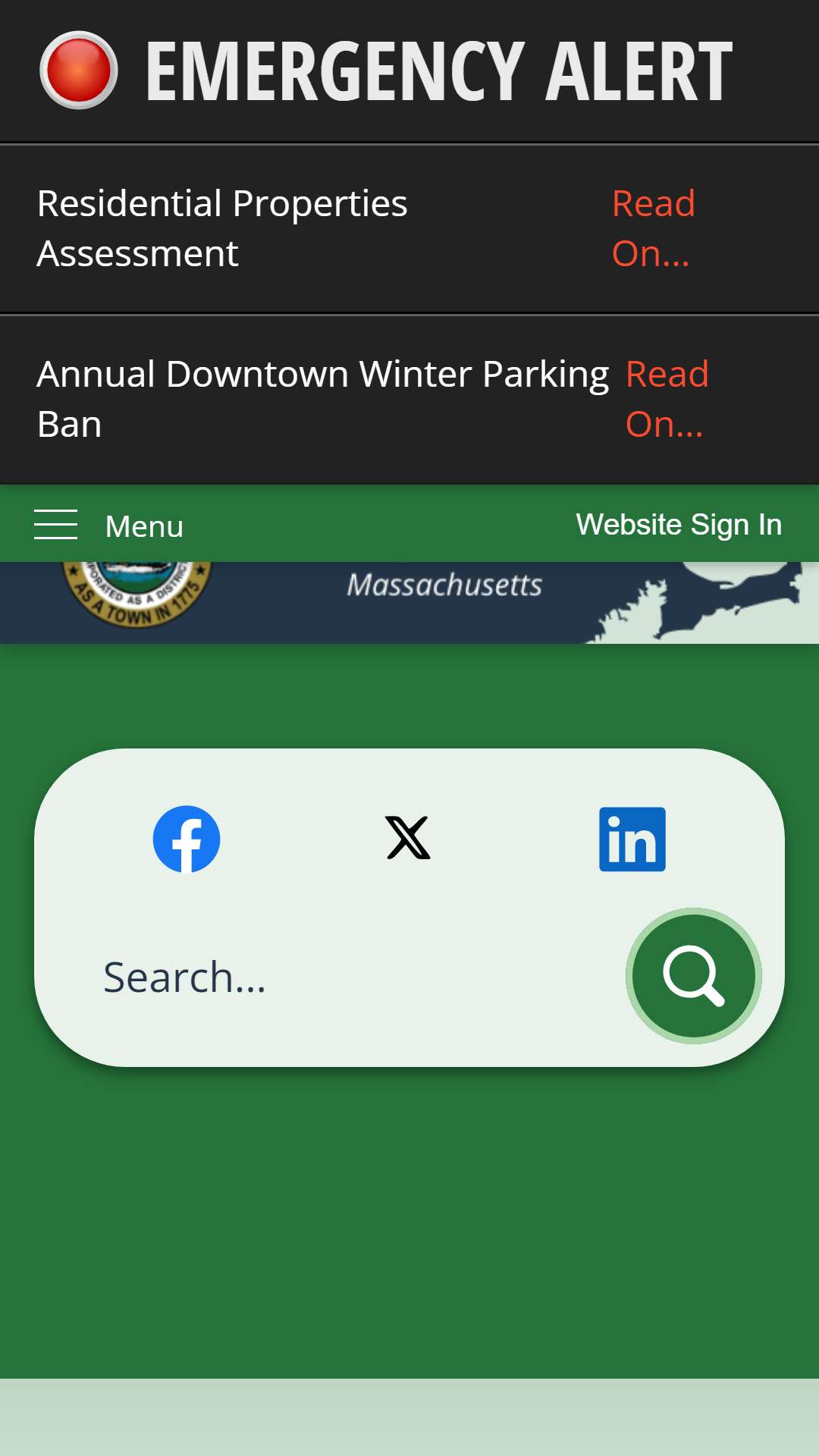The width and height of the screenshot is (819, 1456).
Task: Open Read On for Annual Downtown Winter Parking Ban
Action: tap(667, 399)
